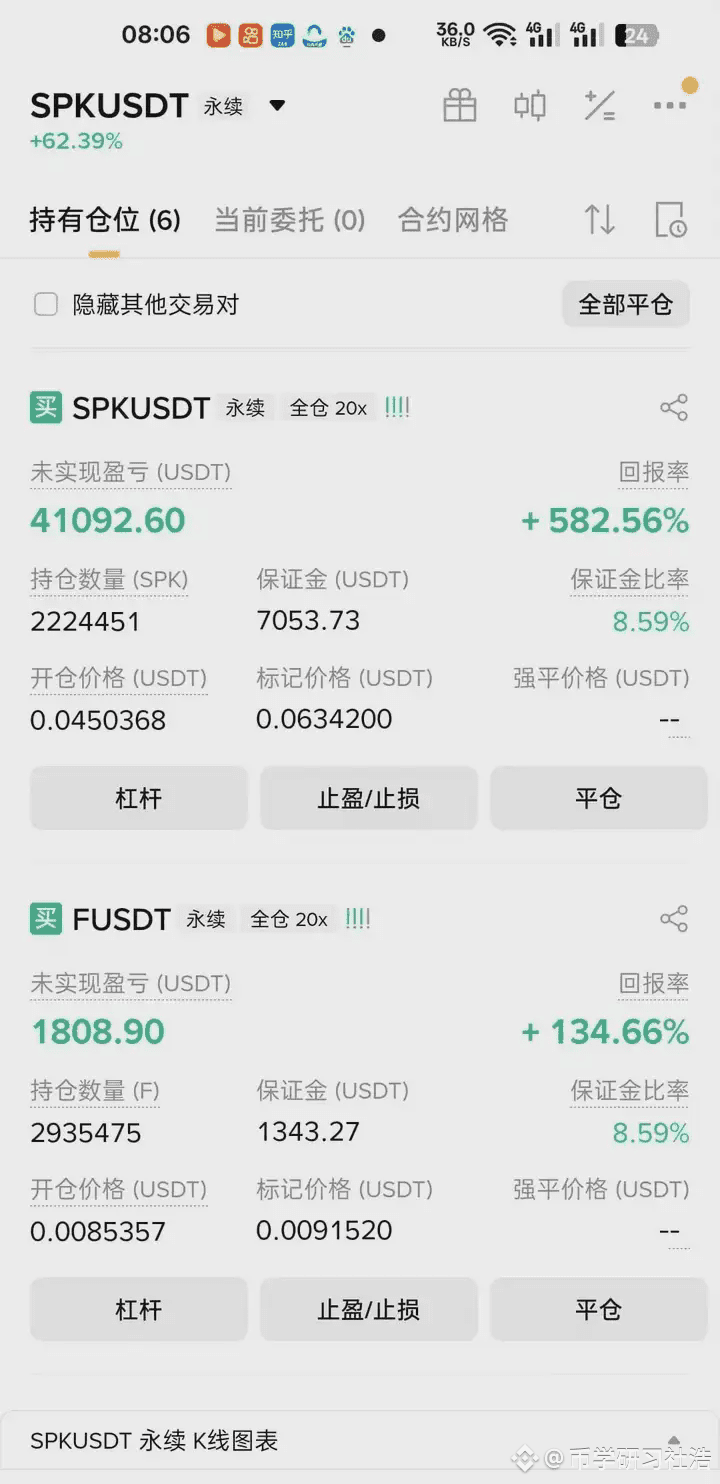The width and height of the screenshot is (720, 1484).
Task: Share the SPKUSDT position
Action: click(674, 408)
